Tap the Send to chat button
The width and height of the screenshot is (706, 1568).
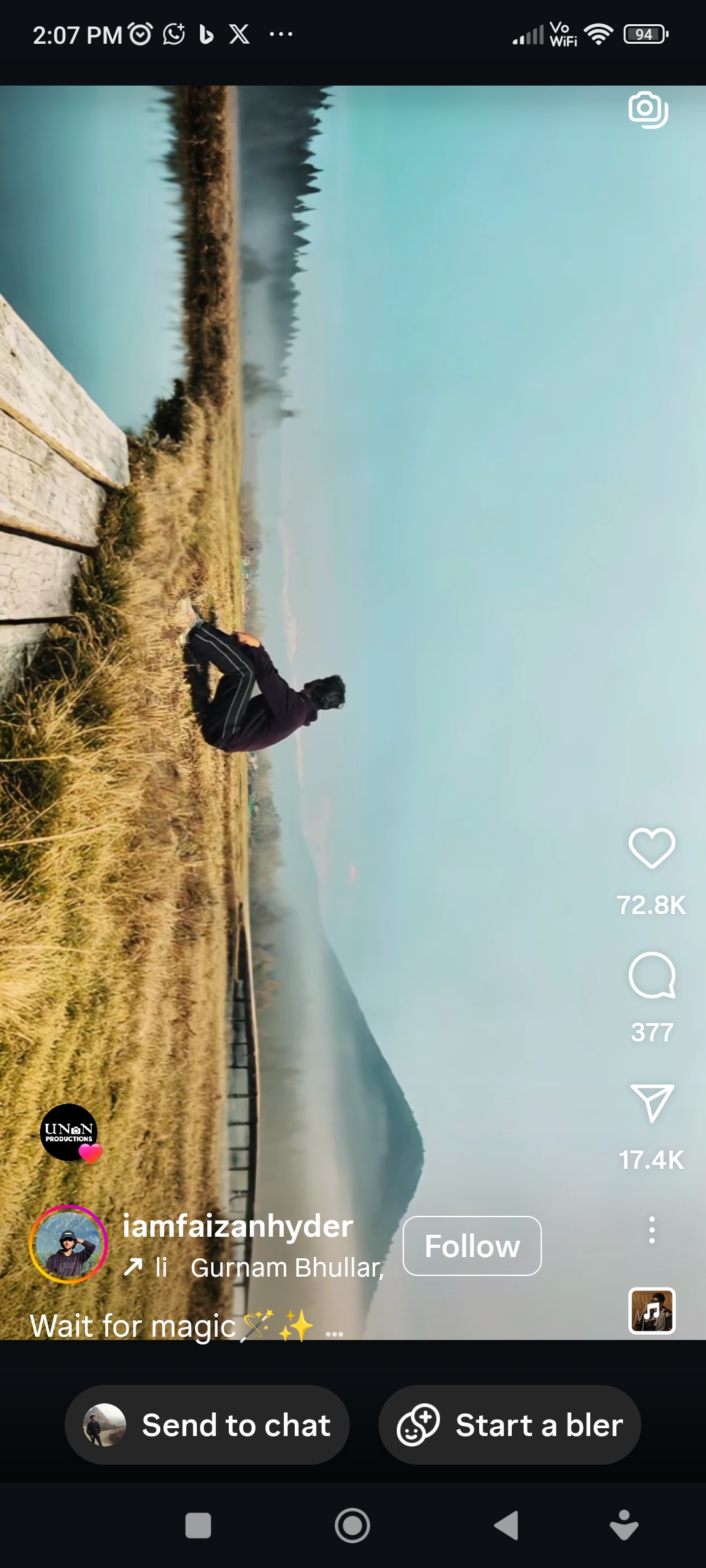click(x=207, y=1425)
